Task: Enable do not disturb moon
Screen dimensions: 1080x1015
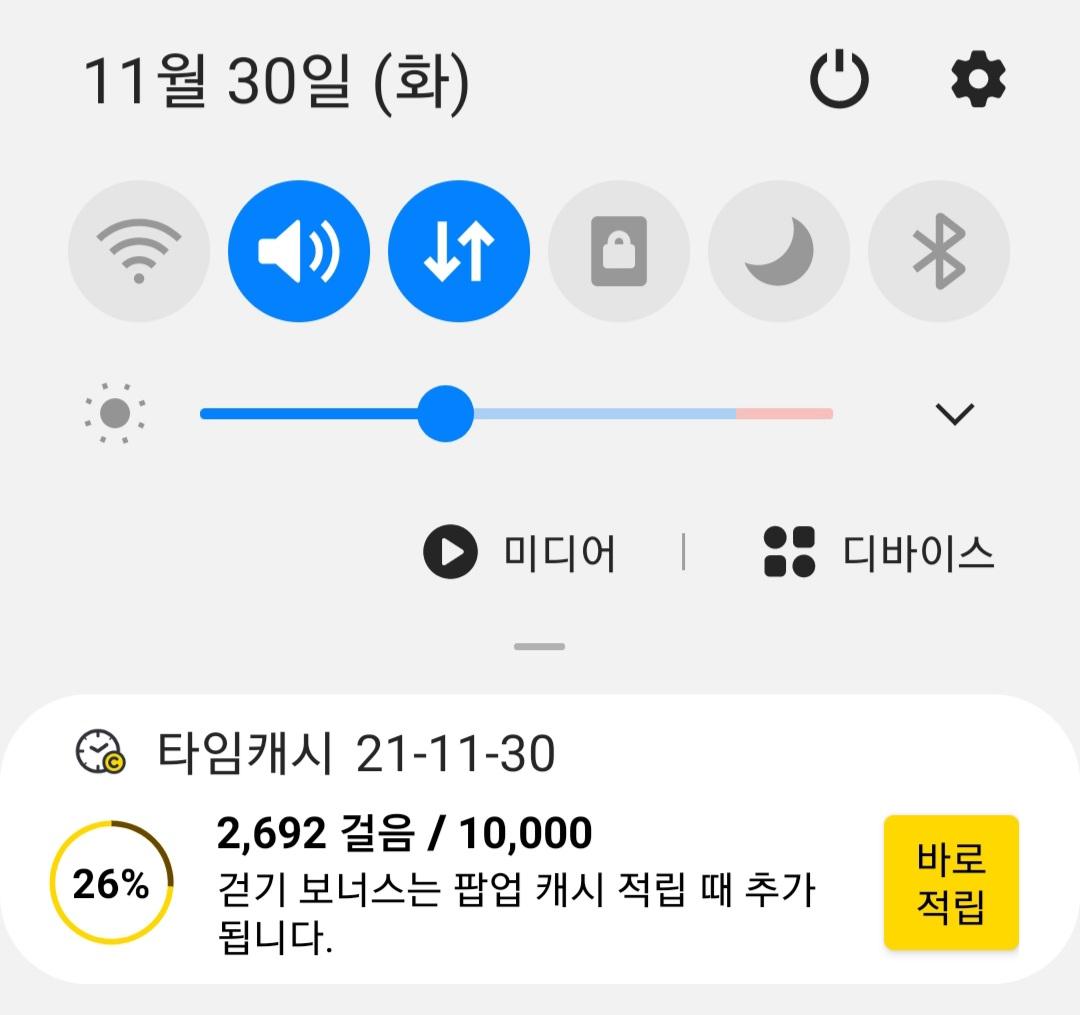Action: [x=779, y=250]
